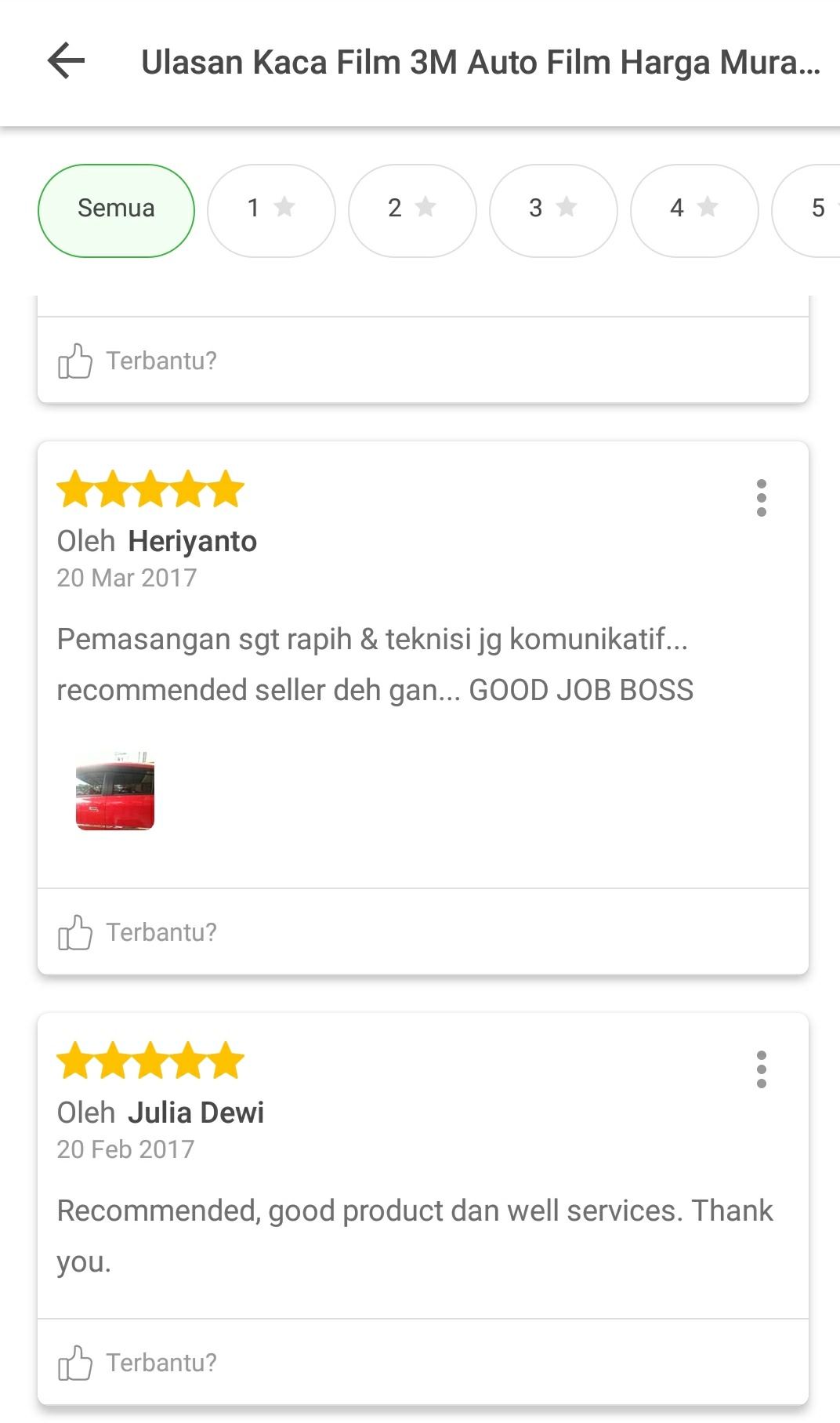
Task: Open the red car photo in Heriyanto's review
Action: 115,790
